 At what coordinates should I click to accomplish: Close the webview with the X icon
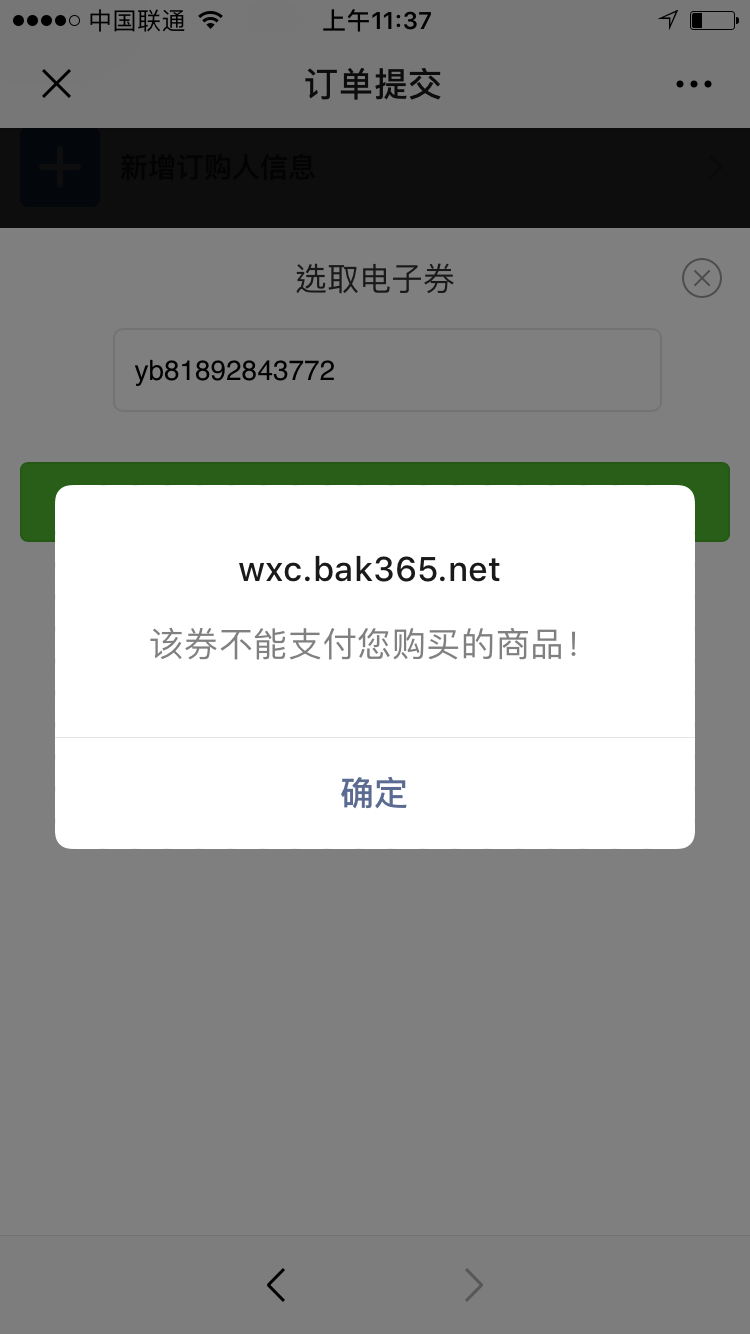(x=57, y=84)
